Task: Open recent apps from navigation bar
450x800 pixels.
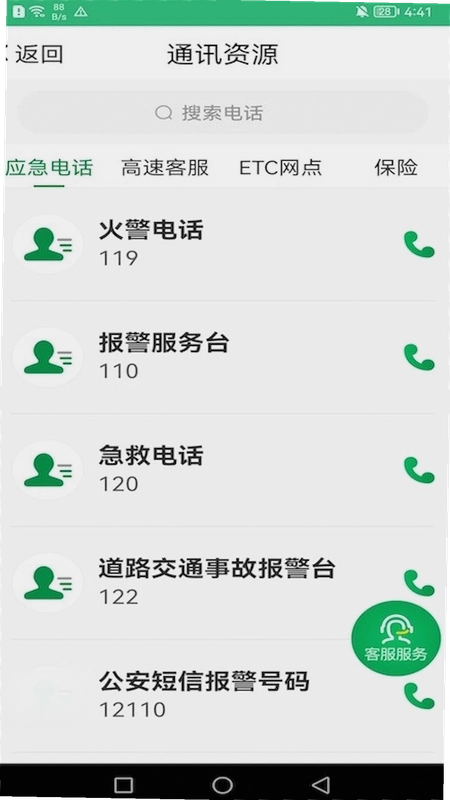Action: coord(123,785)
